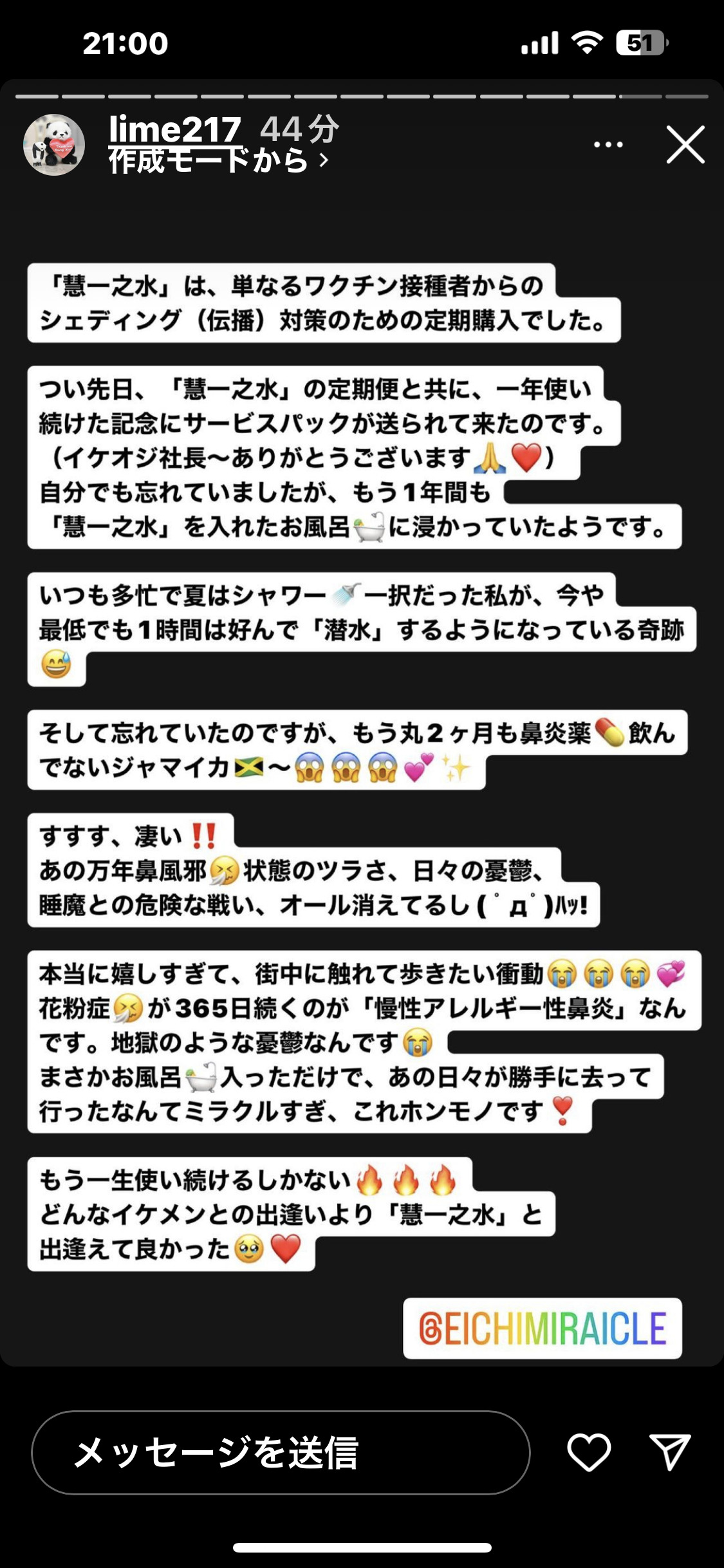The width and height of the screenshot is (724, 1568).
Task: Open the @EICHIMIRAICLE mention sticker
Action: 542,1329
